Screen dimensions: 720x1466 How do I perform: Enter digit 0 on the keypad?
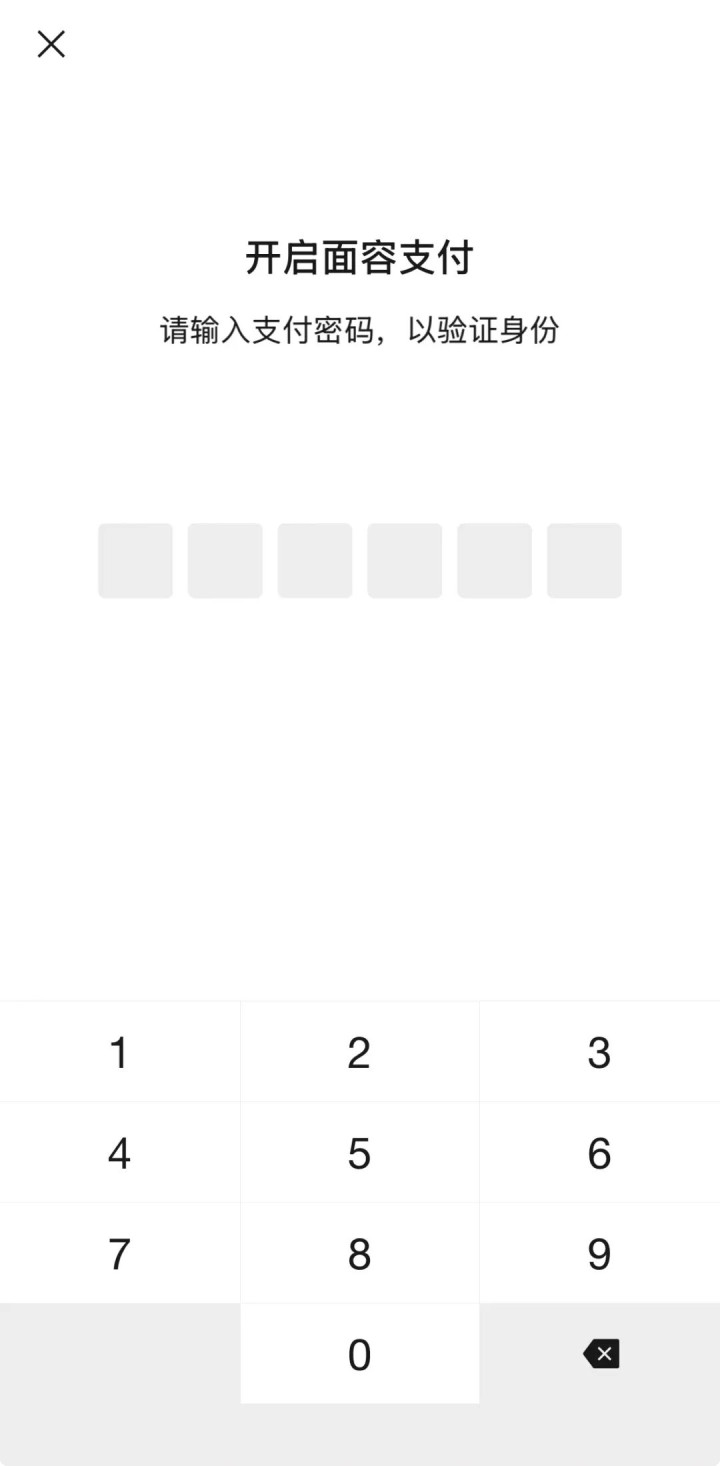tap(359, 1355)
